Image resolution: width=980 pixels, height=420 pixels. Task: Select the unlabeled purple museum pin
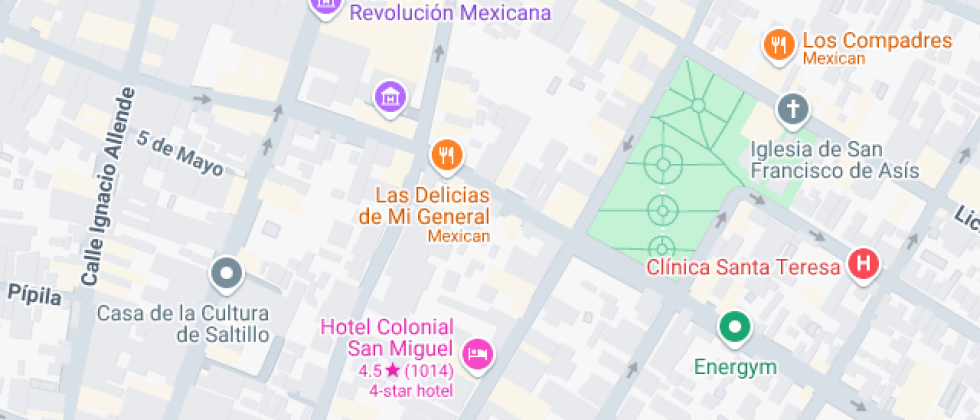click(x=390, y=98)
